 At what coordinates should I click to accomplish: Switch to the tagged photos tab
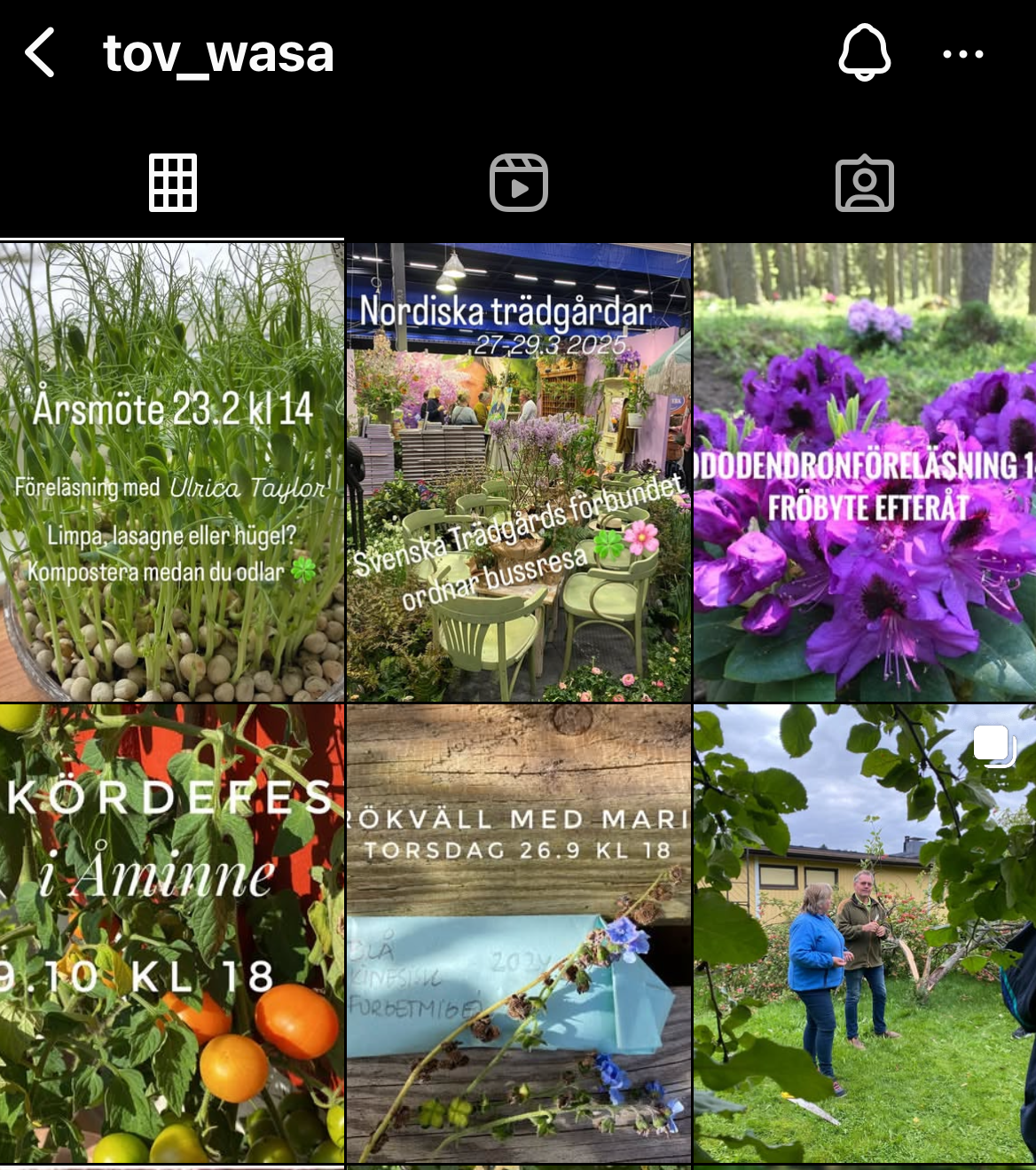[x=864, y=184]
